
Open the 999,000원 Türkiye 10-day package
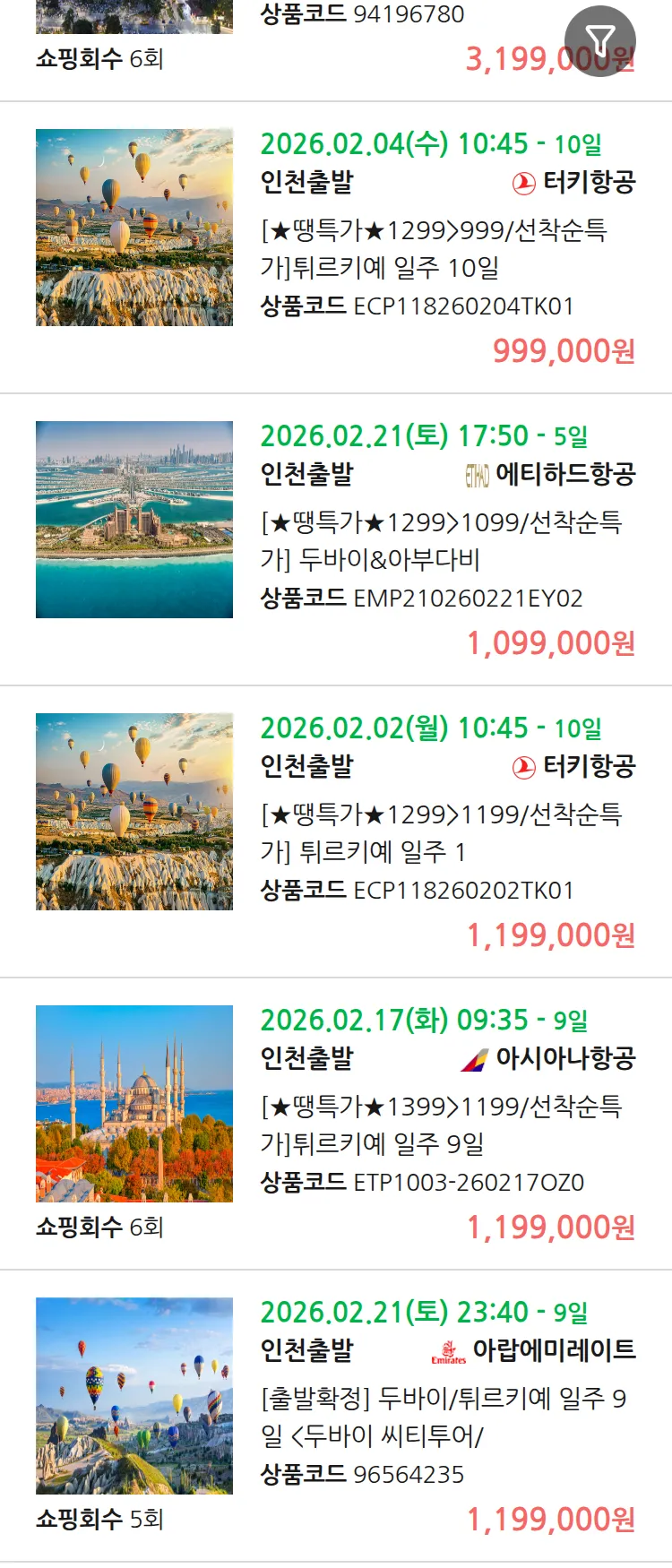click(x=434, y=249)
